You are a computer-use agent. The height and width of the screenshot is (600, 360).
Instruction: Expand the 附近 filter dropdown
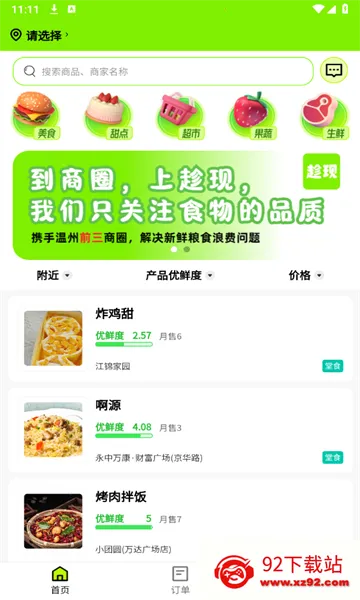tap(54, 275)
